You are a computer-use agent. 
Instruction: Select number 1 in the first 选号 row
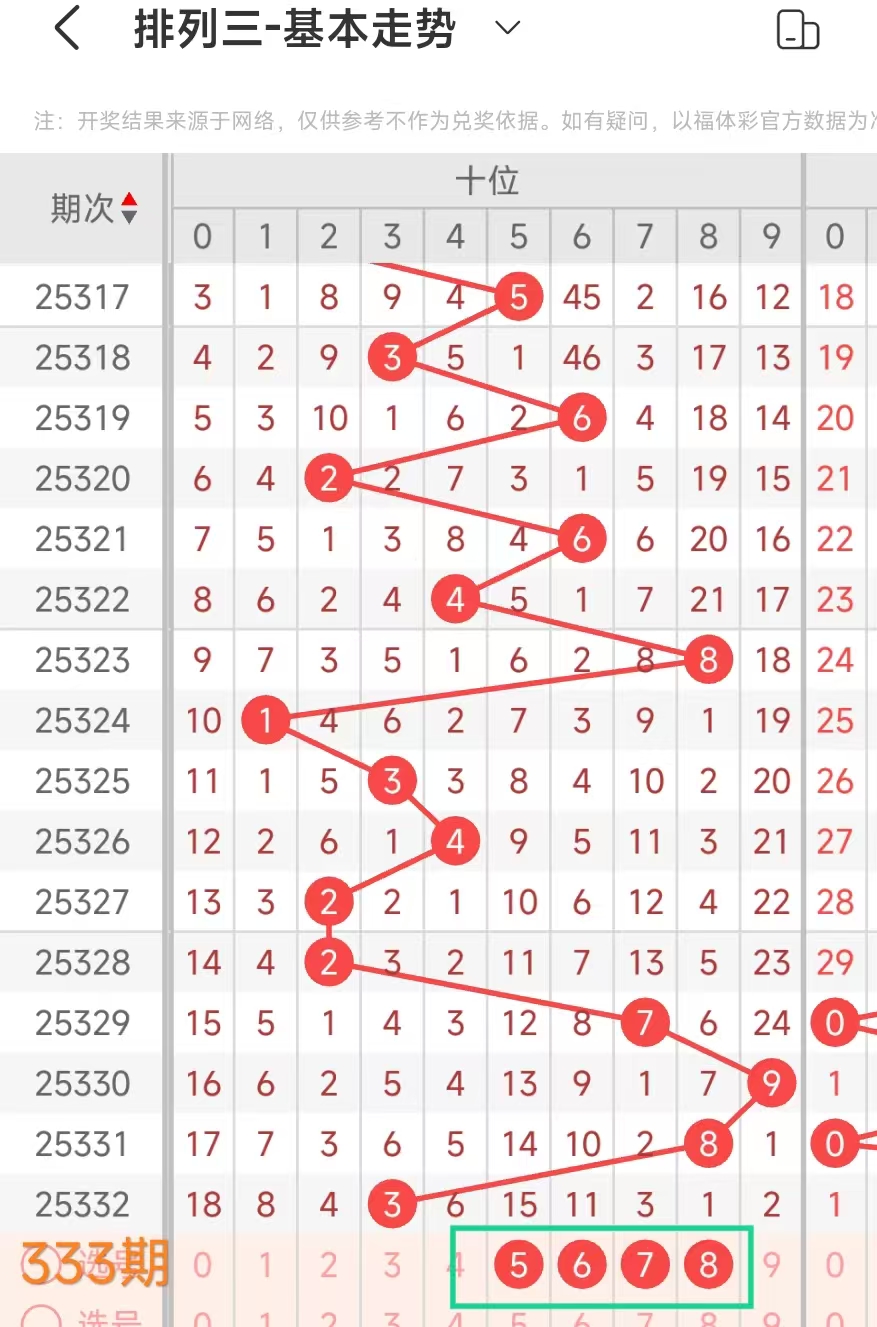pyautogui.click(x=265, y=1266)
